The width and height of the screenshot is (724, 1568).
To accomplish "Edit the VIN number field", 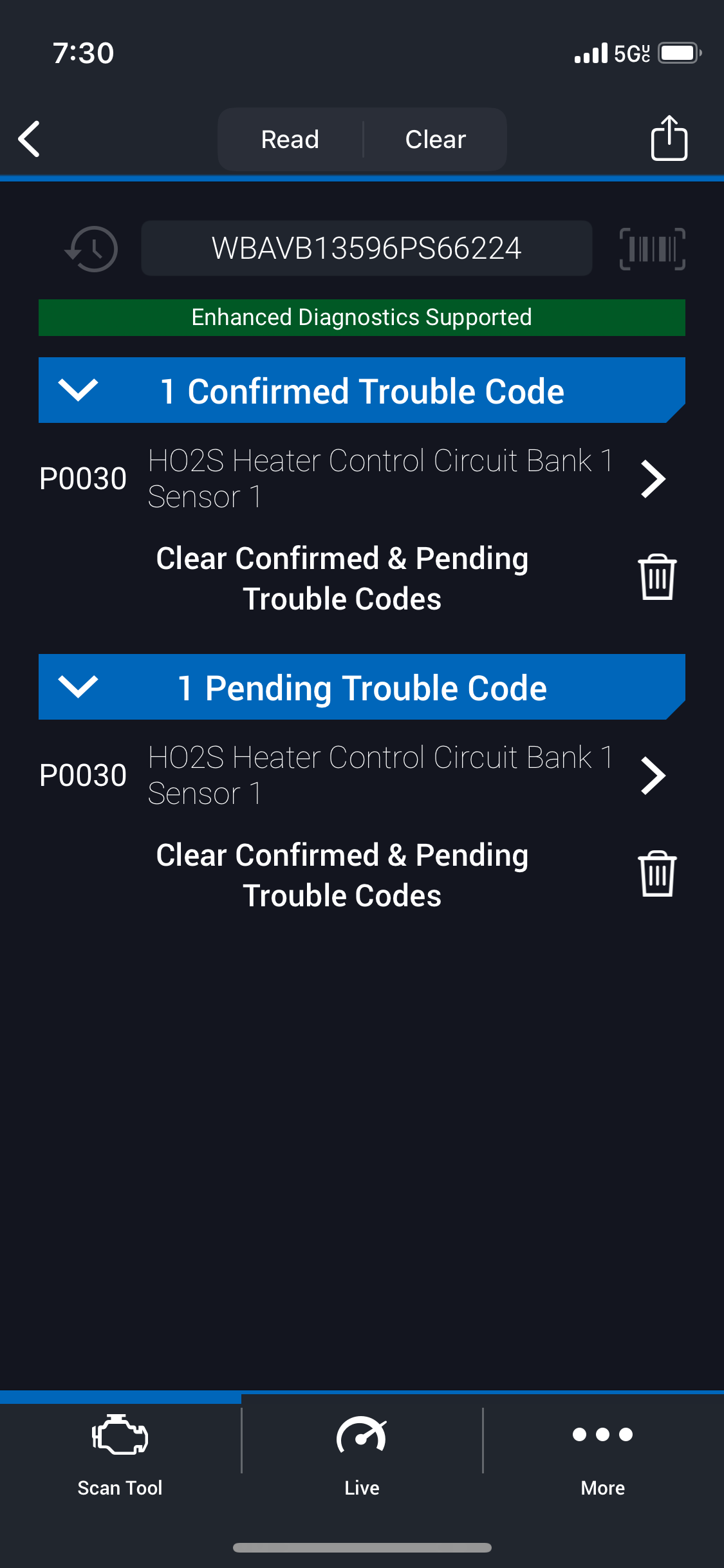I will 366,248.
